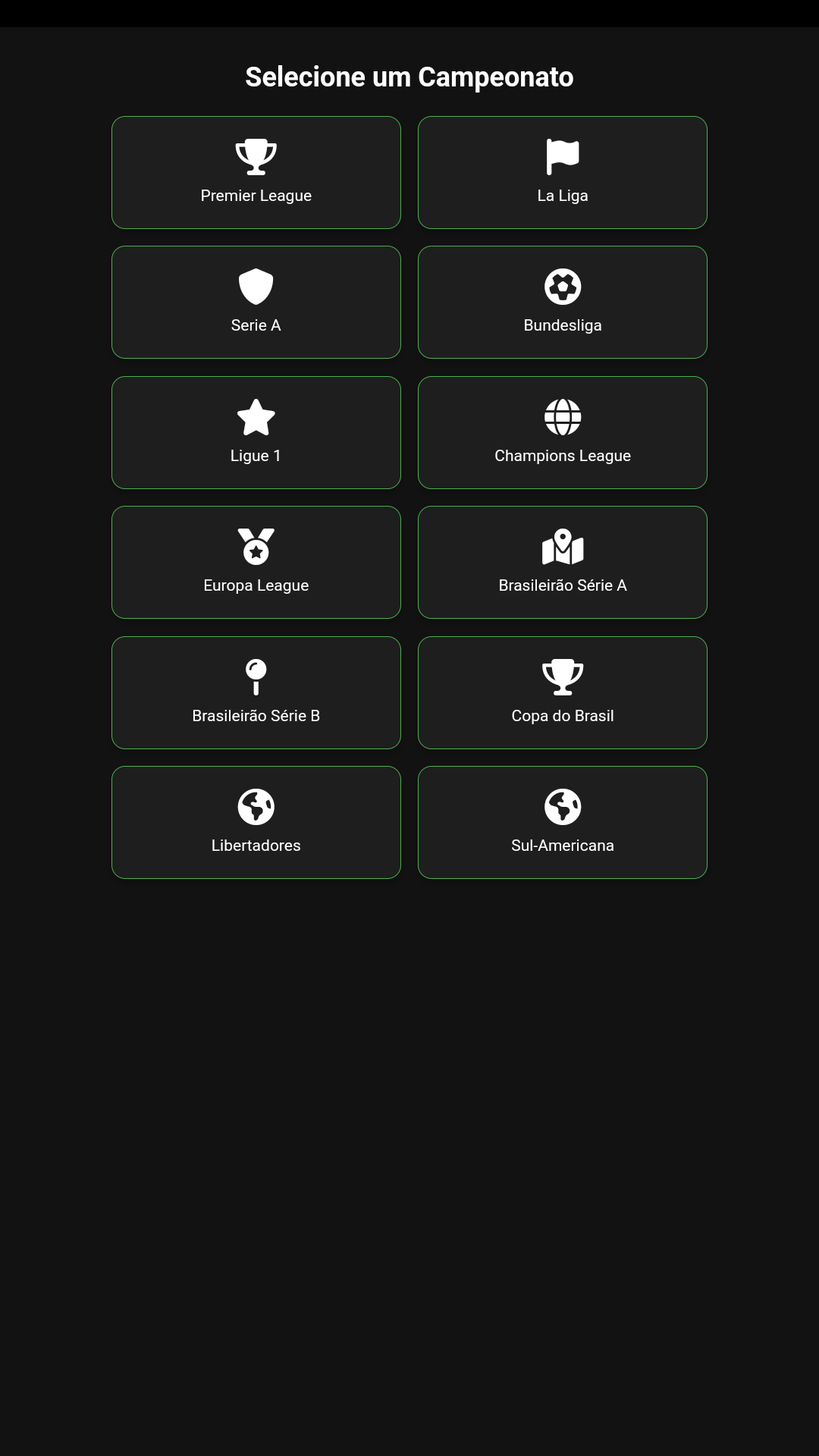Click the pin icon for Brasileirão Série B
819x1456 pixels.
[256, 676]
